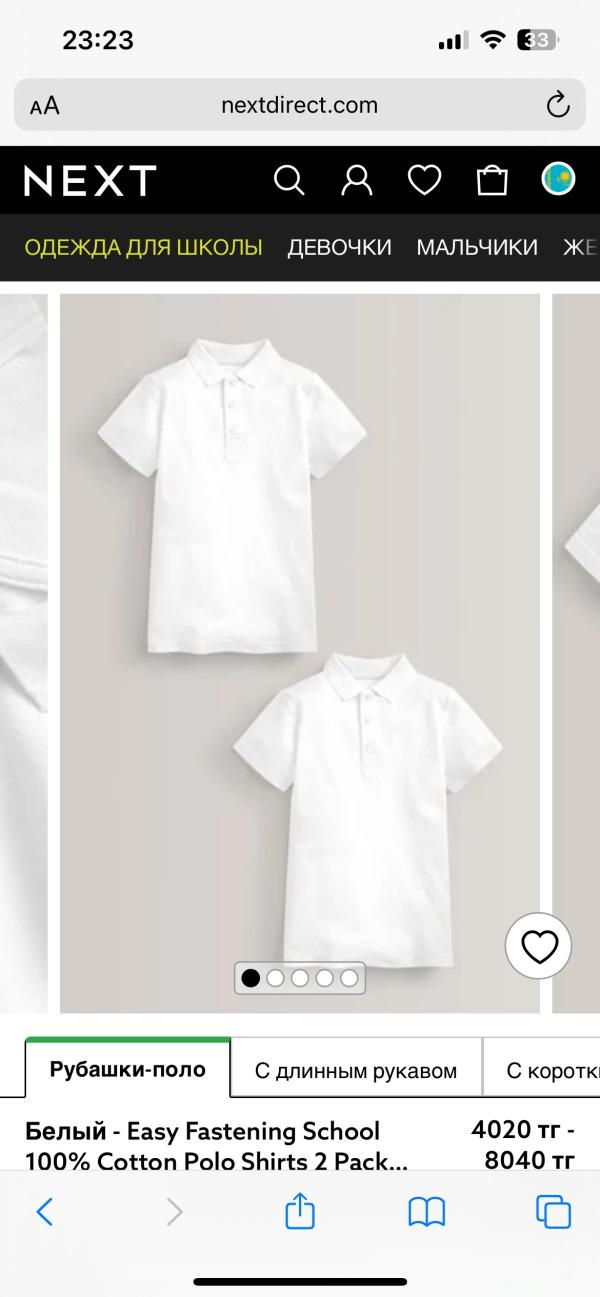Open Safari bookmarks
The image size is (600, 1297).
pyautogui.click(x=427, y=1212)
